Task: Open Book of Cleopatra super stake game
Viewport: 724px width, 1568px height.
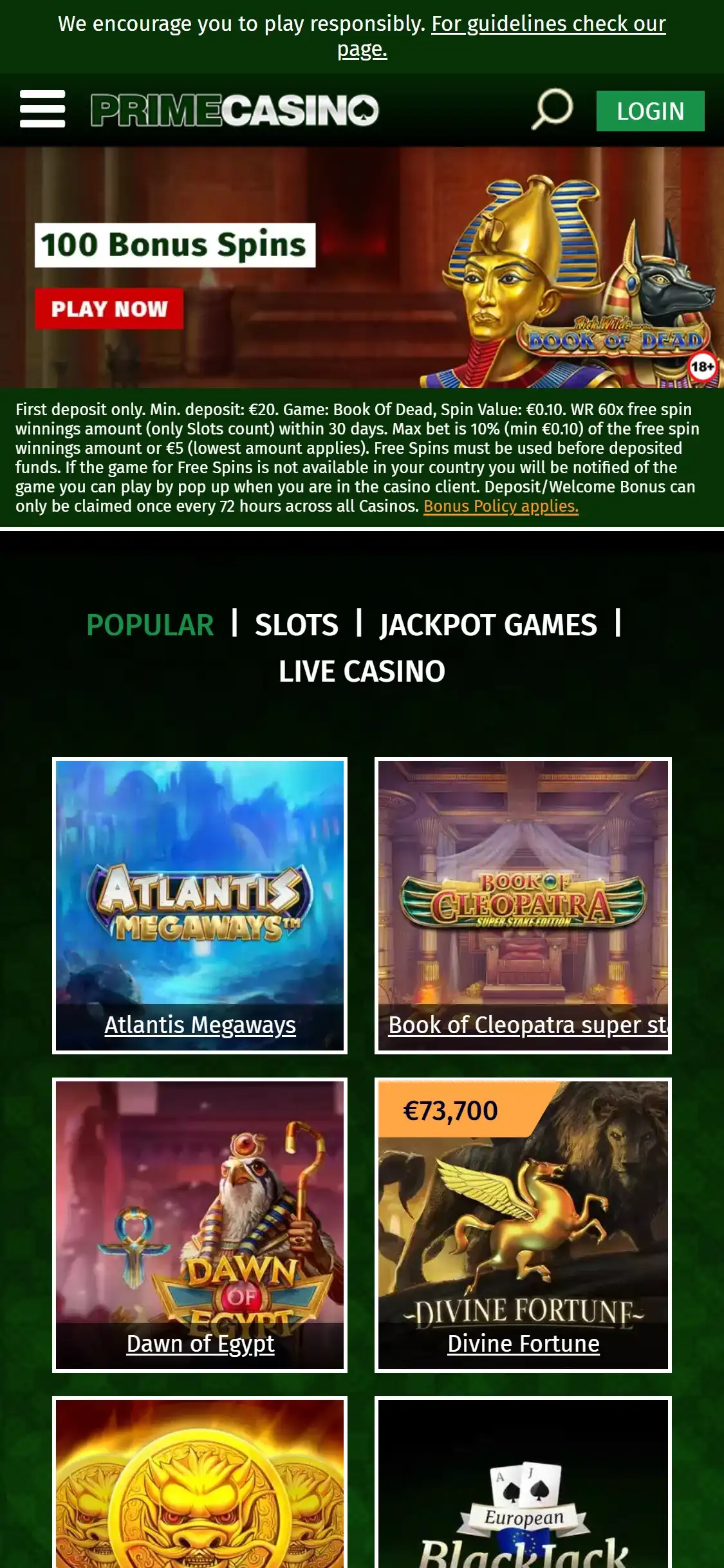Action: click(523, 905)
